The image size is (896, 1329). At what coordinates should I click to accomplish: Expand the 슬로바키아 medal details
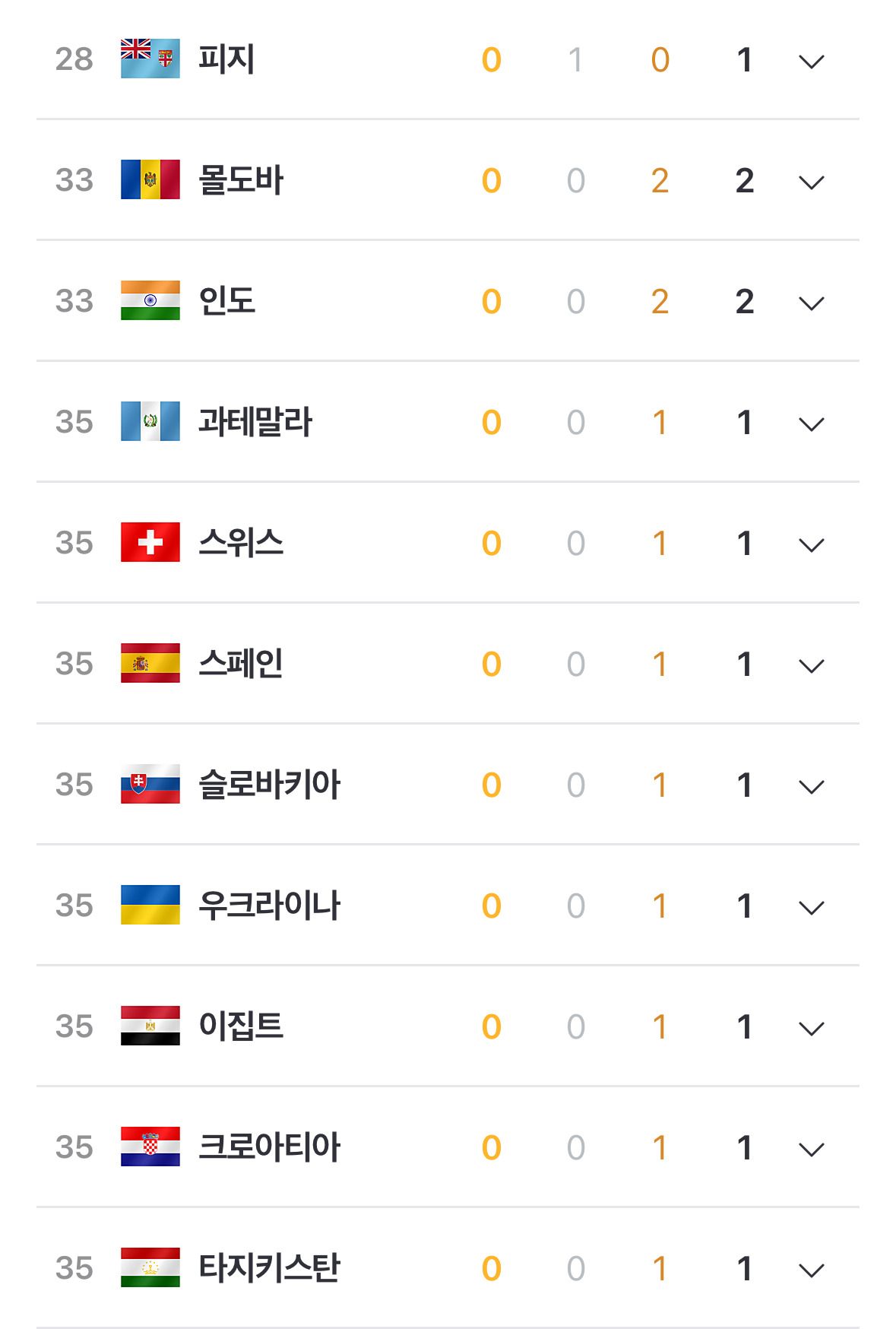coord(812,786)
